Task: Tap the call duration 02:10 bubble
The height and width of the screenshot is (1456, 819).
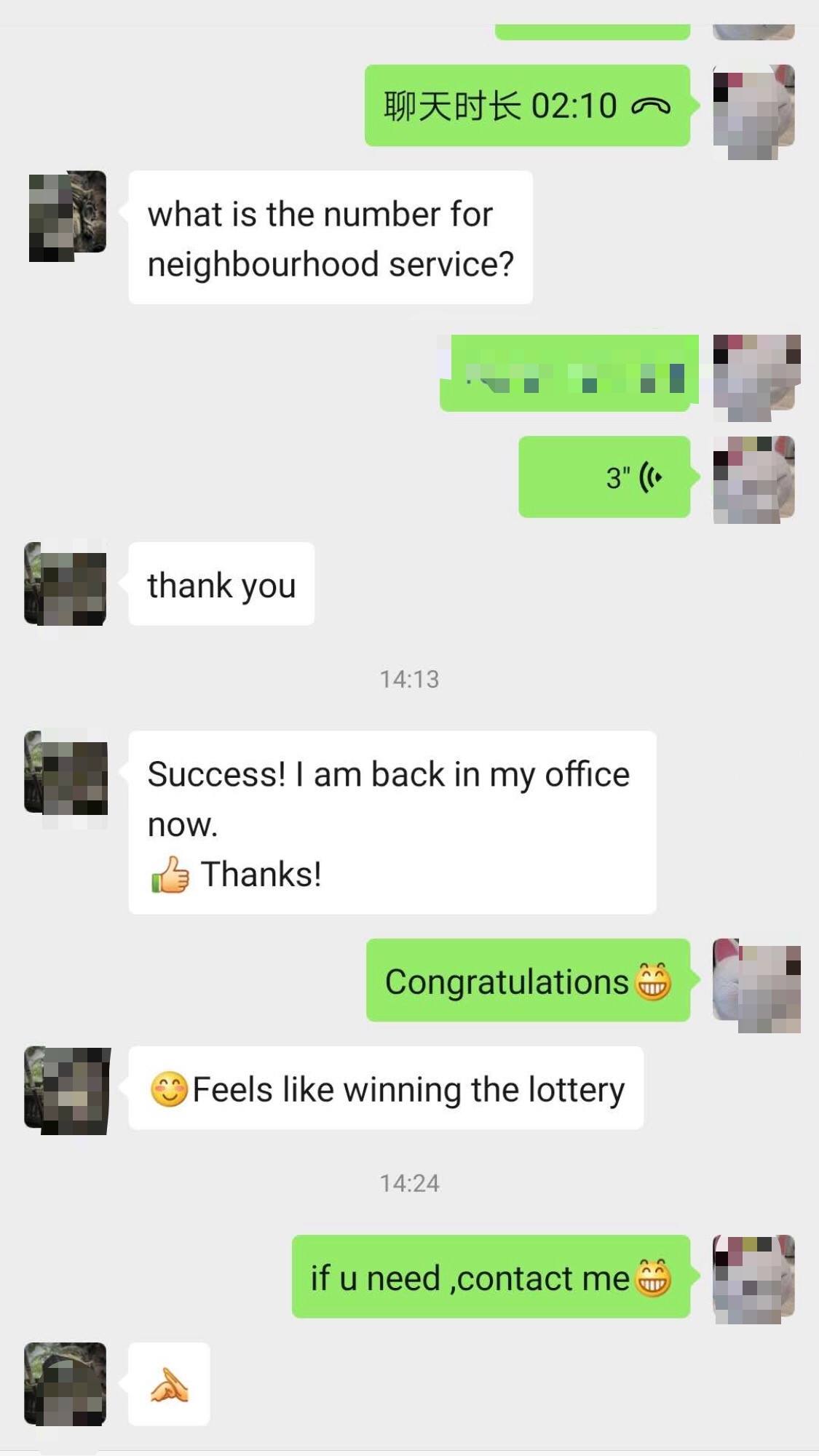Action: pyautogui.click(x=527, y=106)
